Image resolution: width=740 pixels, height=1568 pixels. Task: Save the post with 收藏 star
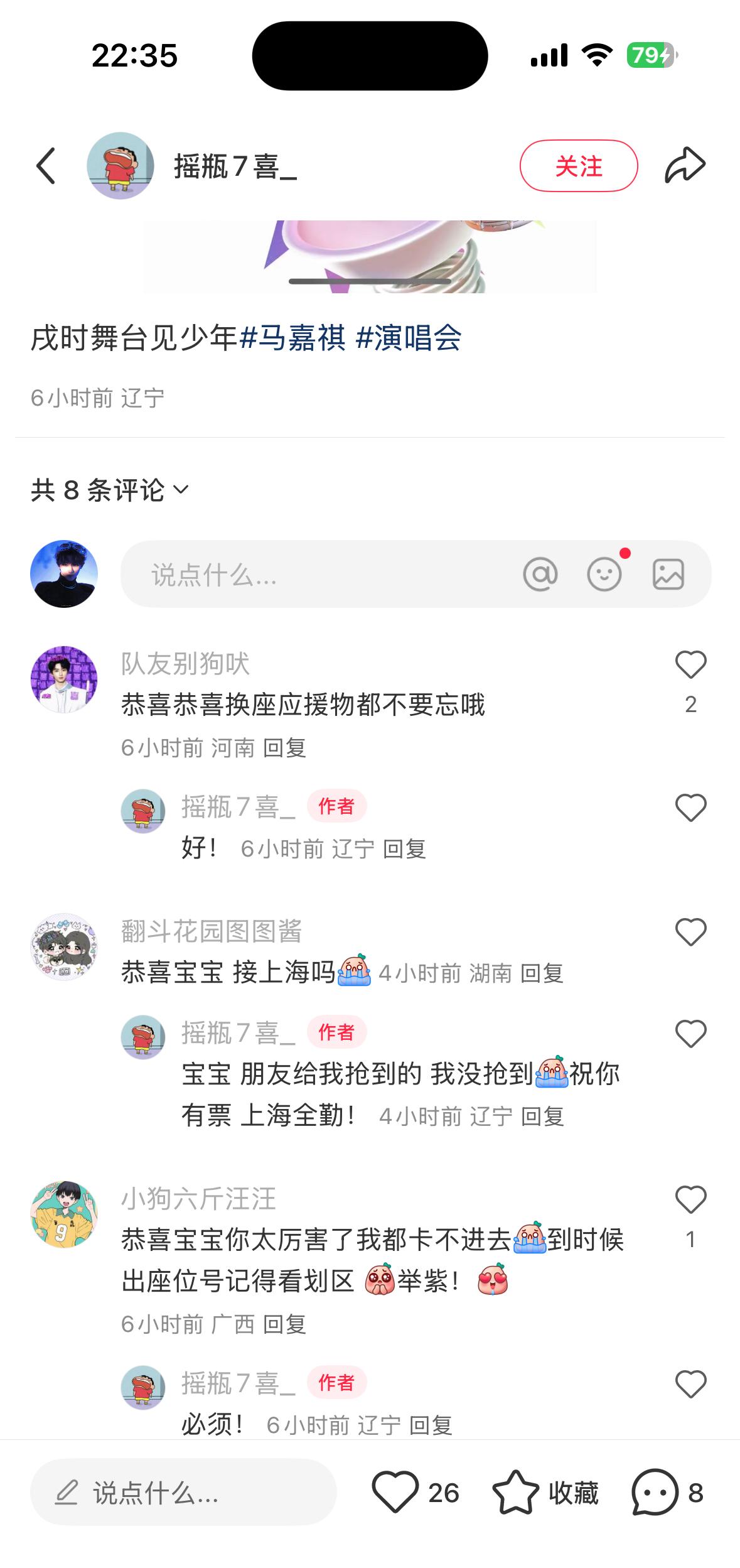516,1492
